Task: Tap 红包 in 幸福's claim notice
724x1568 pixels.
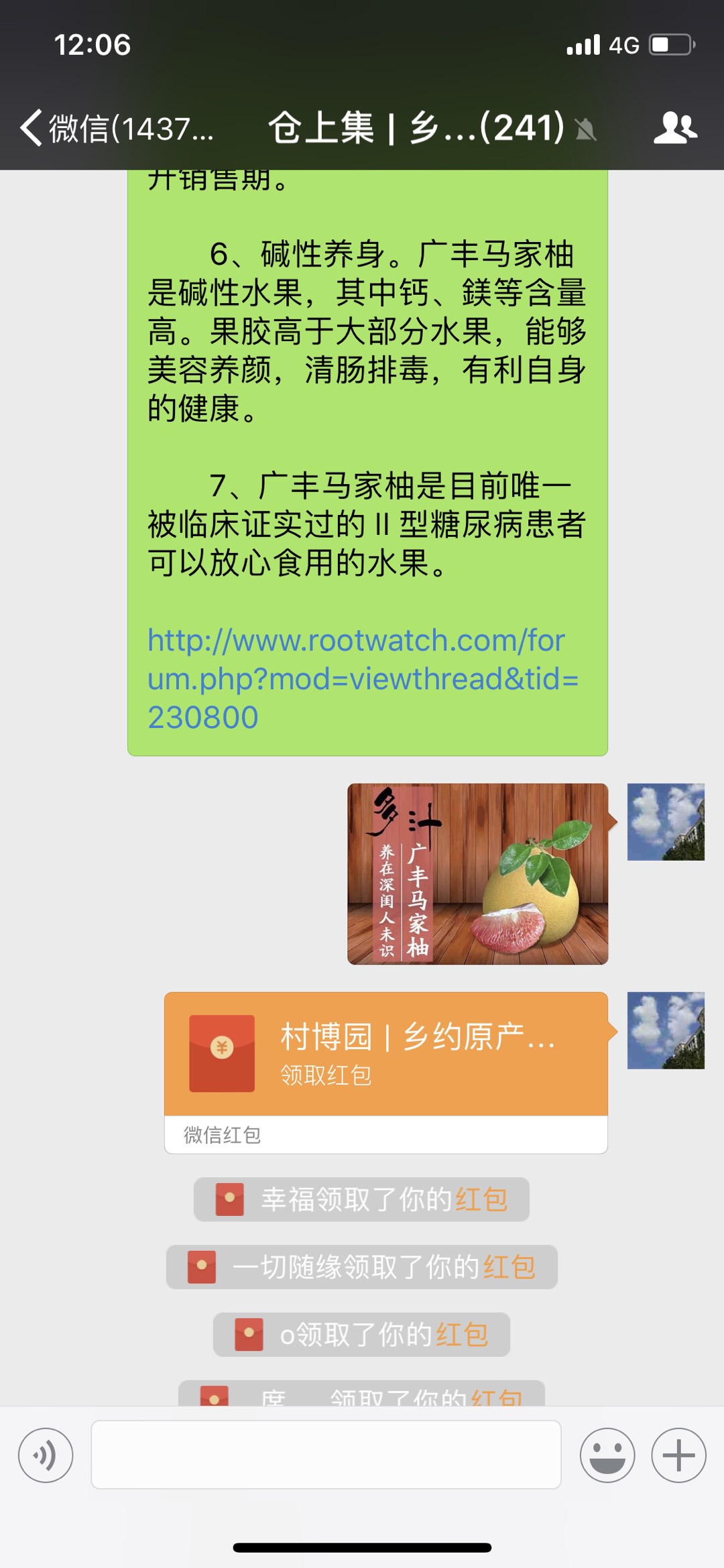Action: pyautogui.click(x=481, y=1199)
